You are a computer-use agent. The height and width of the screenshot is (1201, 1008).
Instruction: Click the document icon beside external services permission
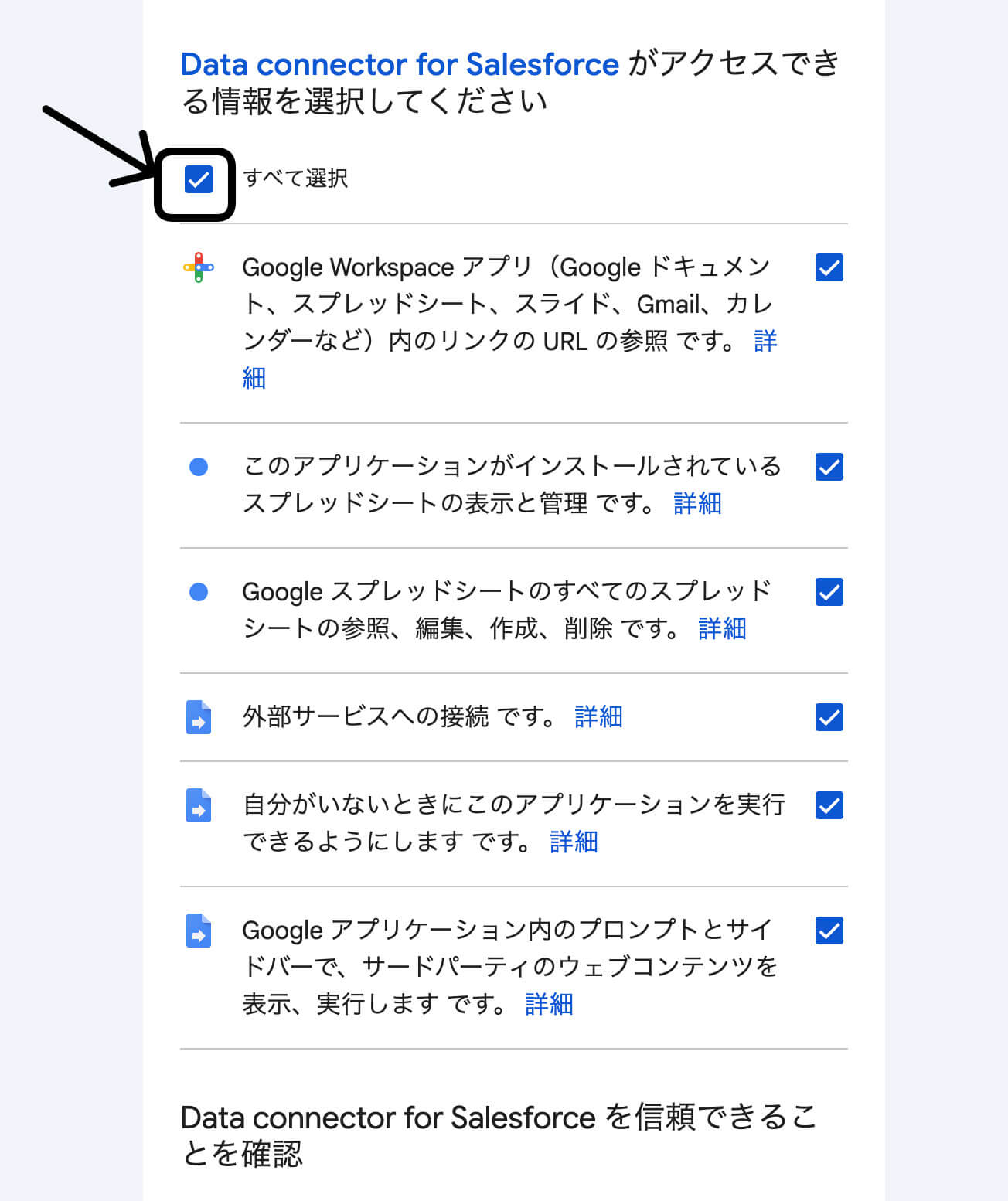199,718
